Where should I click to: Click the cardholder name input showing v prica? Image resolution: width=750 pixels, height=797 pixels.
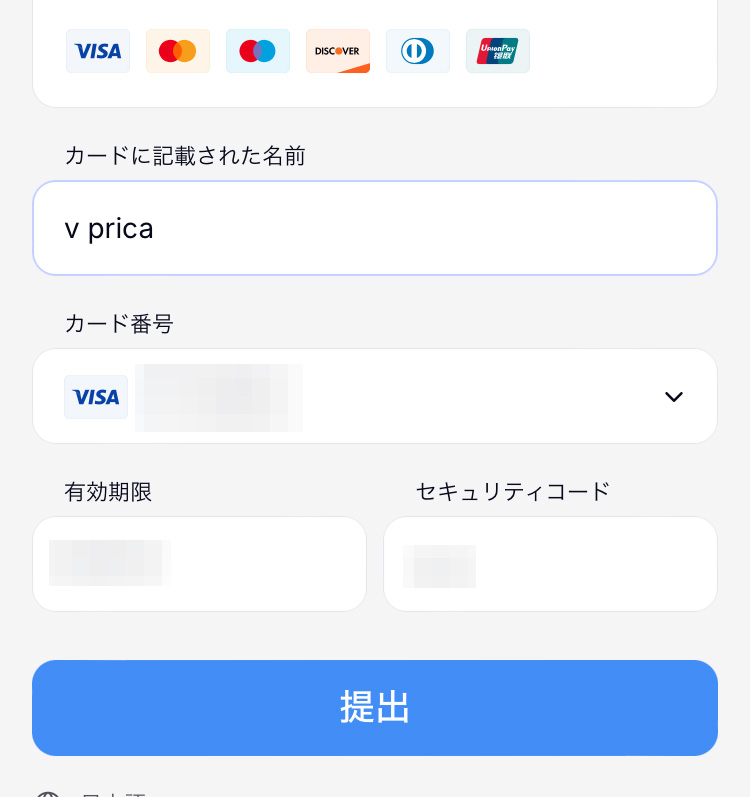pos(375,228)
